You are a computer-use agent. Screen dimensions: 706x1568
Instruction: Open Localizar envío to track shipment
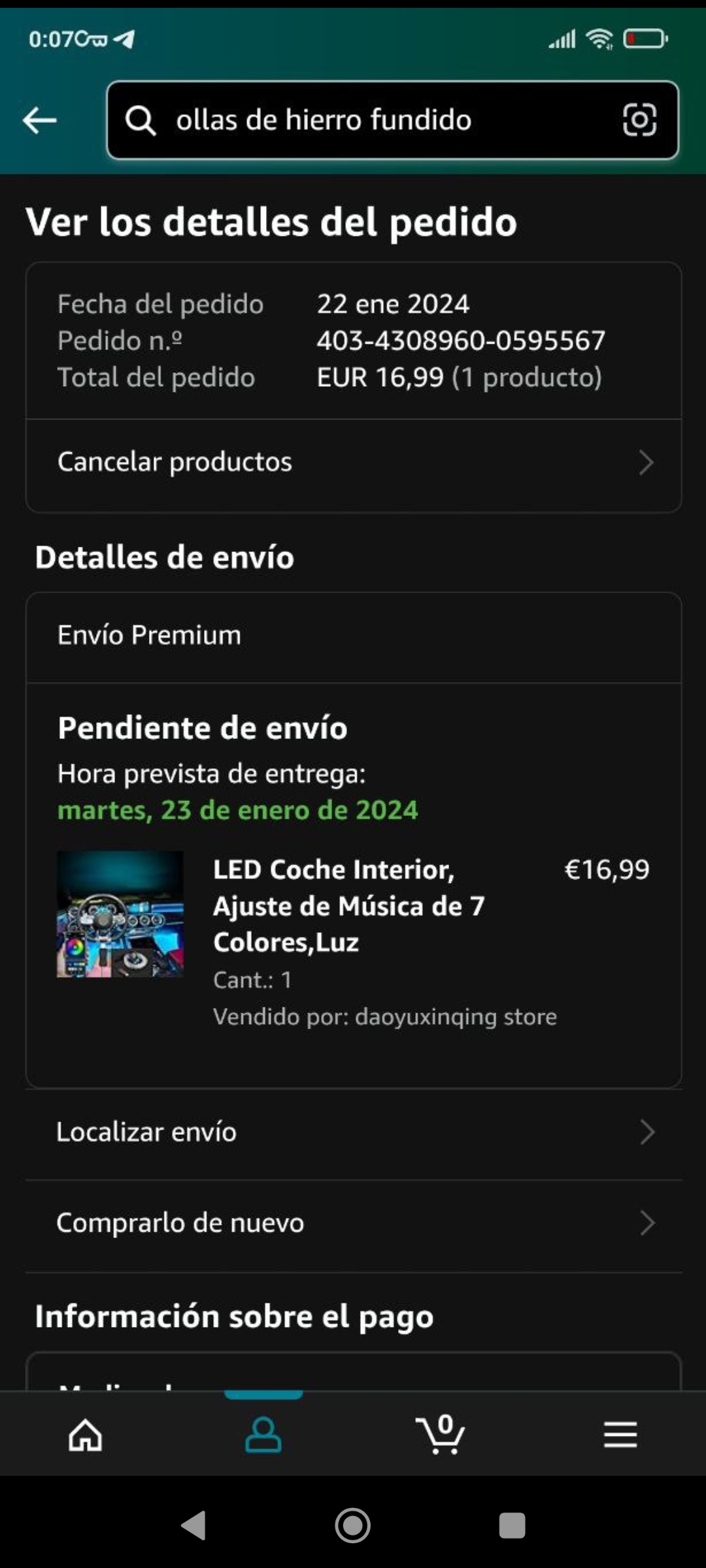tap(353, 1132)
